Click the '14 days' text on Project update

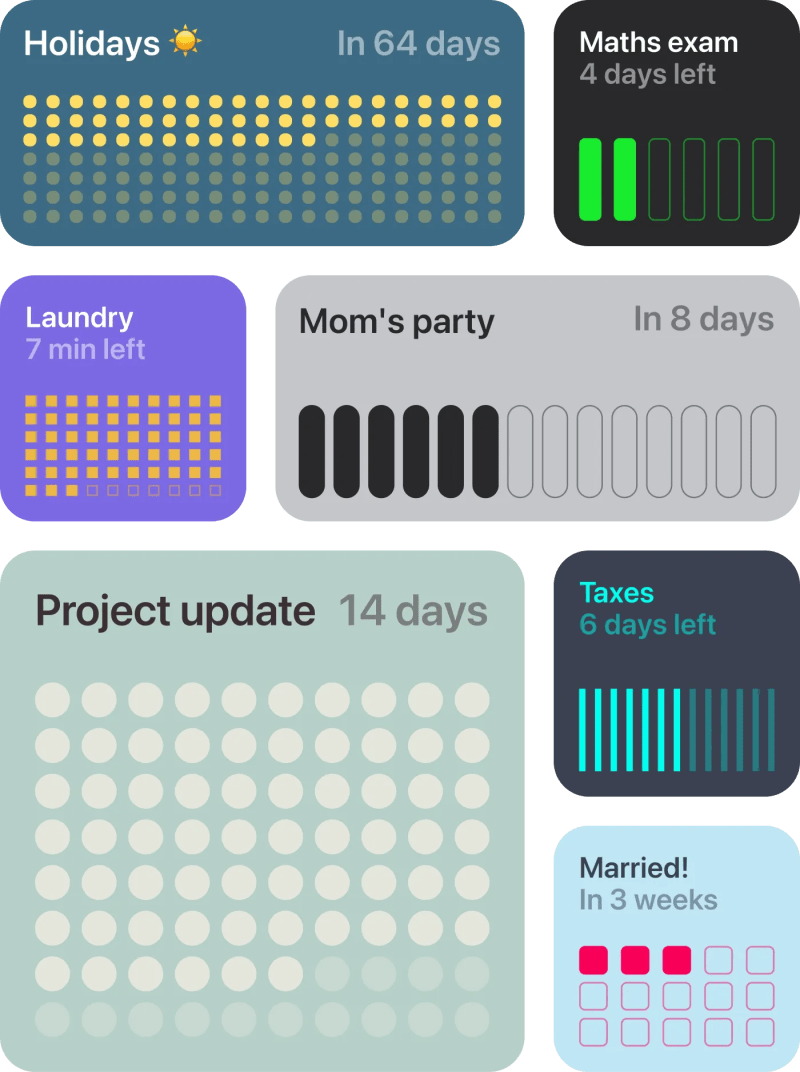tap(414, 611)
